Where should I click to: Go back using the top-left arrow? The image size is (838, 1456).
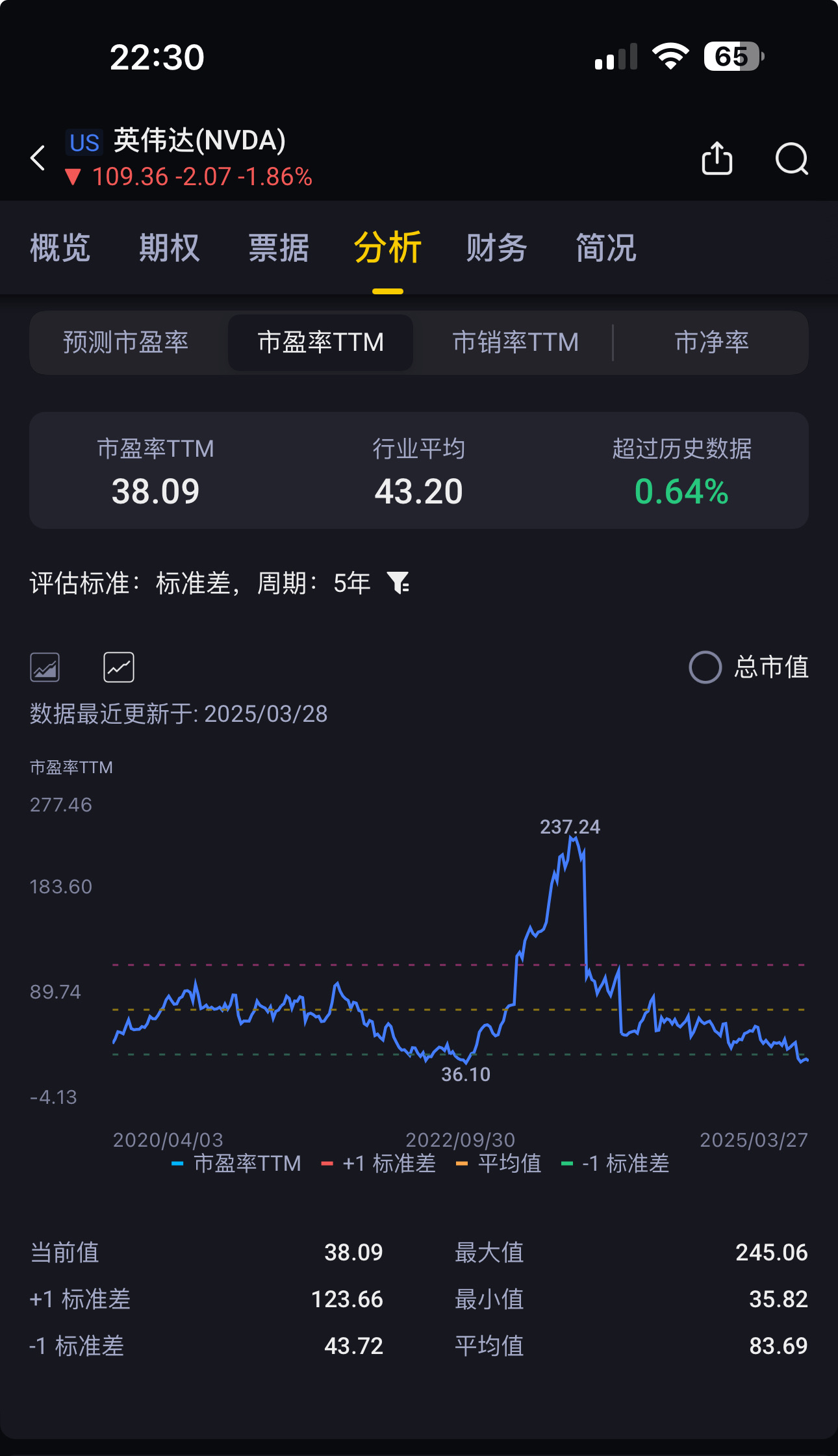38,158
